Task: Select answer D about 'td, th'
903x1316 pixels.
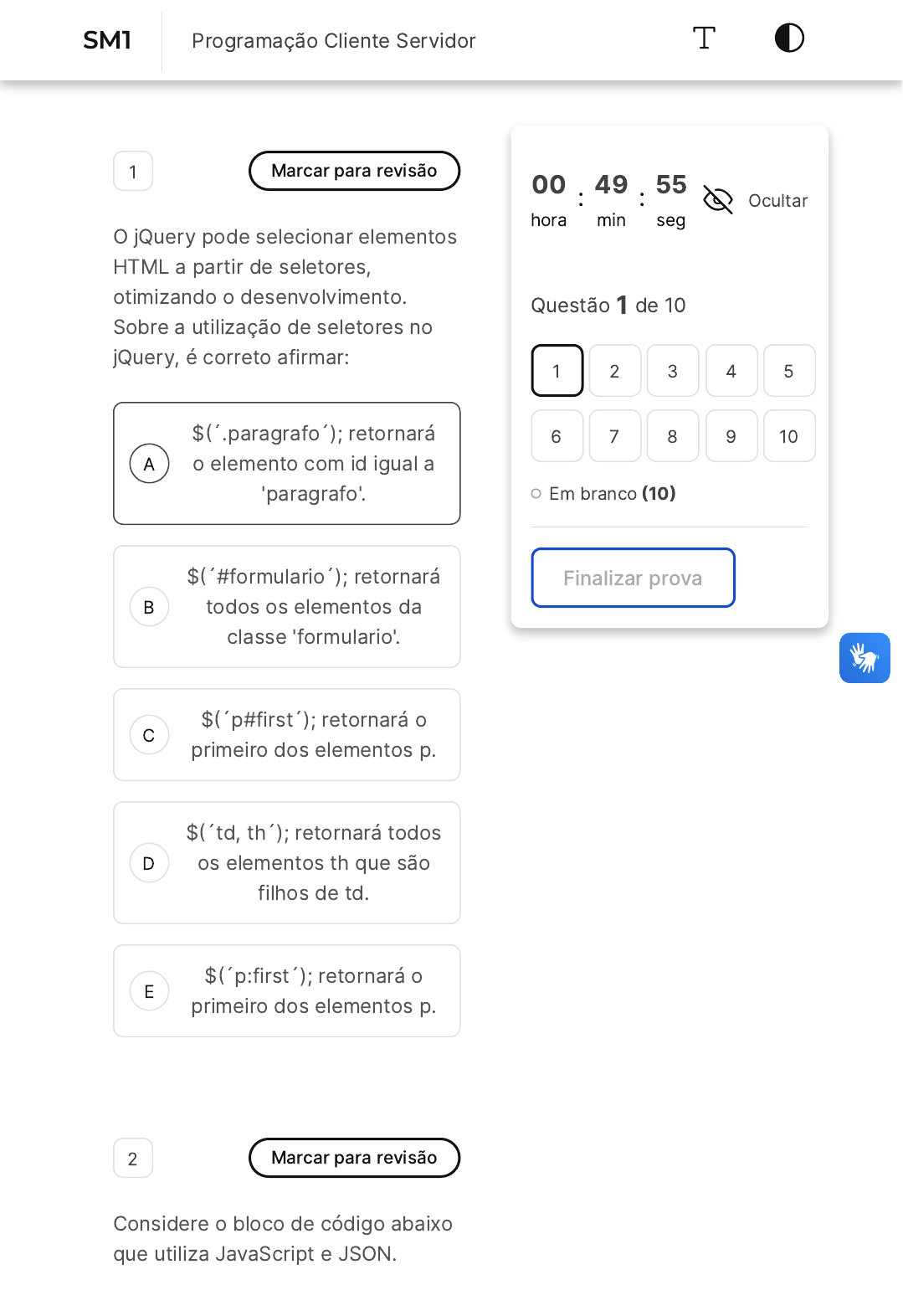Action: click(286, 863)
